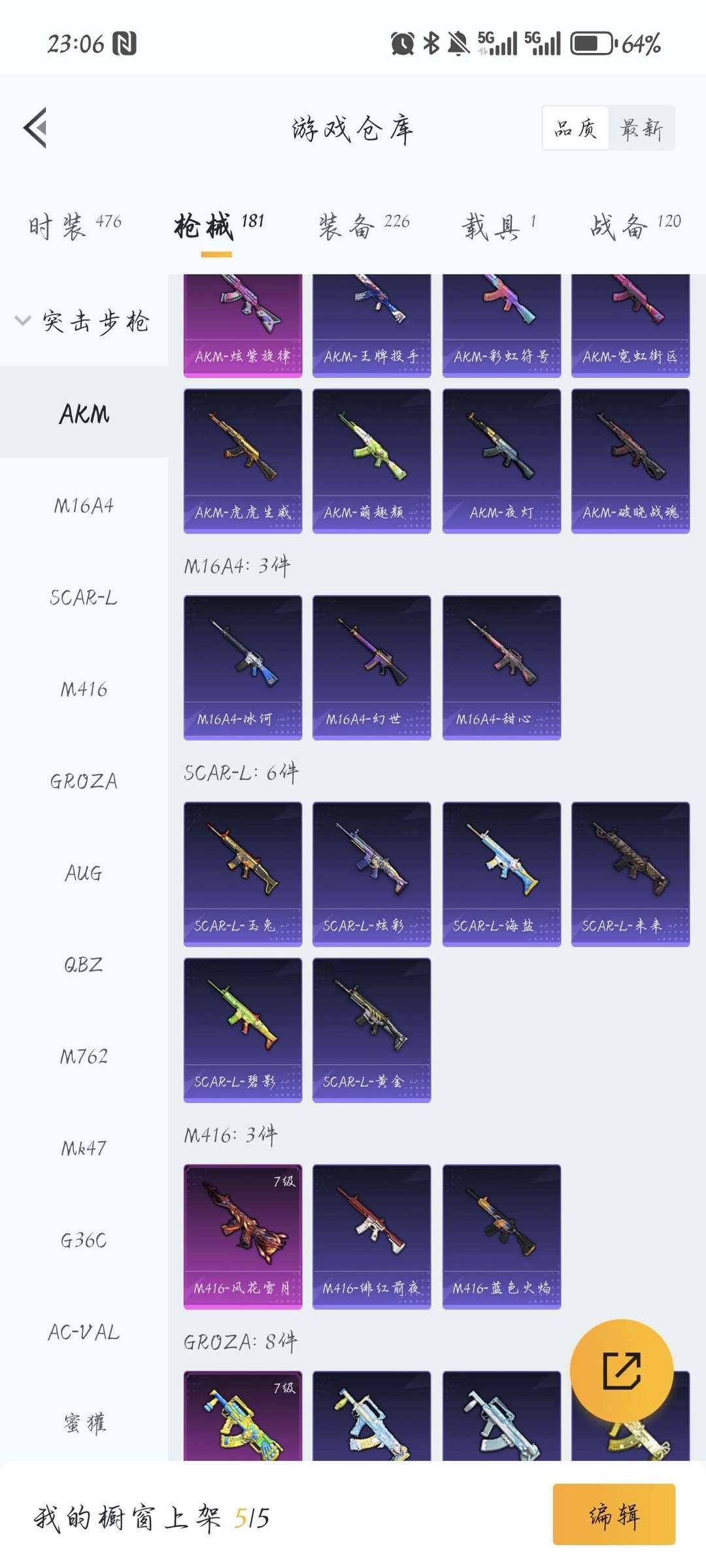This screenshot has width=706, height=1568.
Task: Open the 战备 tab
Action: [x=635, y=226]
